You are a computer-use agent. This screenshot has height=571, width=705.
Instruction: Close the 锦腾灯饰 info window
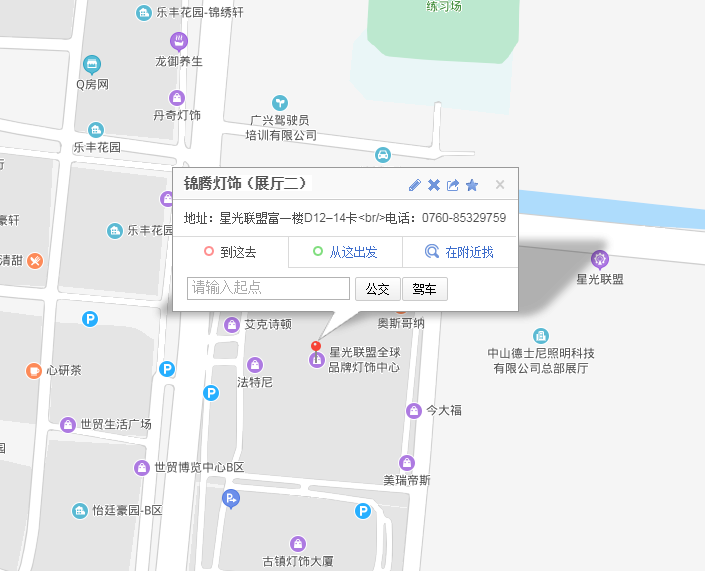click(500, 185)
